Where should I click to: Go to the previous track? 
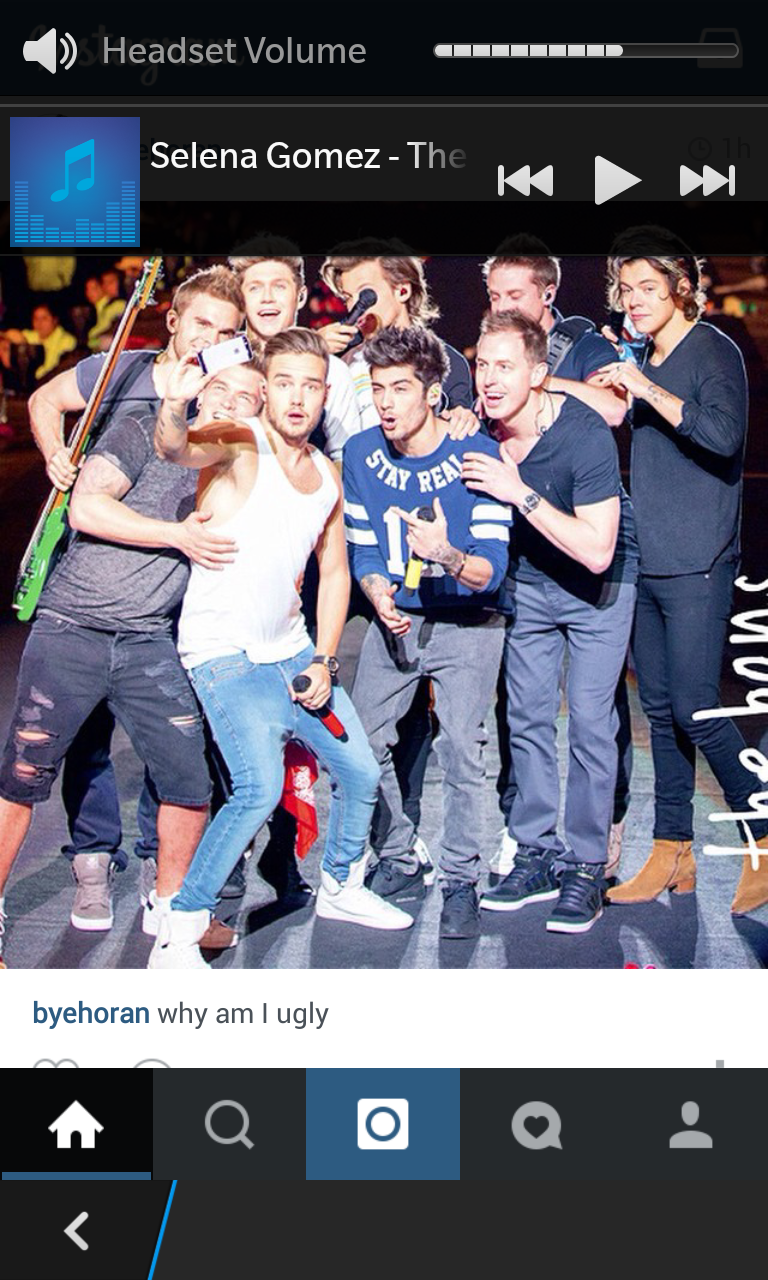[x=526, y=181]
